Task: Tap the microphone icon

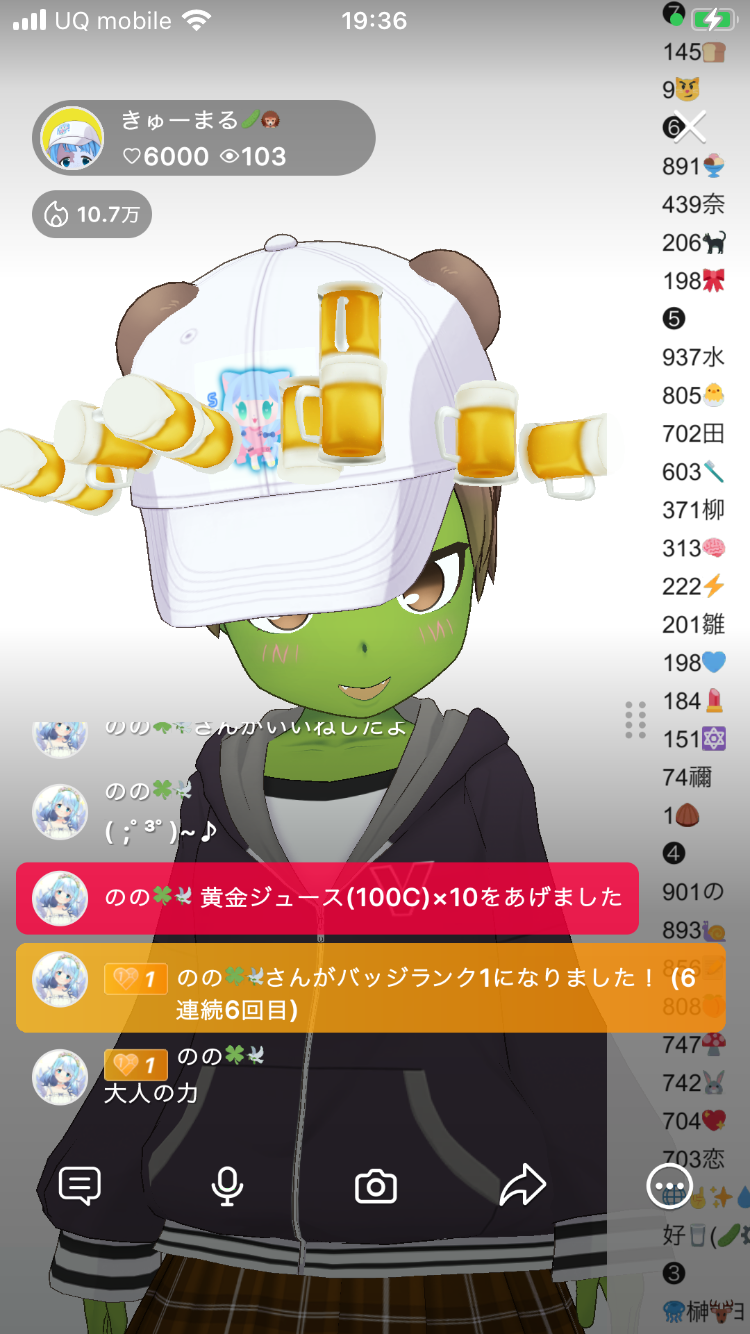Action: [x=227, y=1187]
